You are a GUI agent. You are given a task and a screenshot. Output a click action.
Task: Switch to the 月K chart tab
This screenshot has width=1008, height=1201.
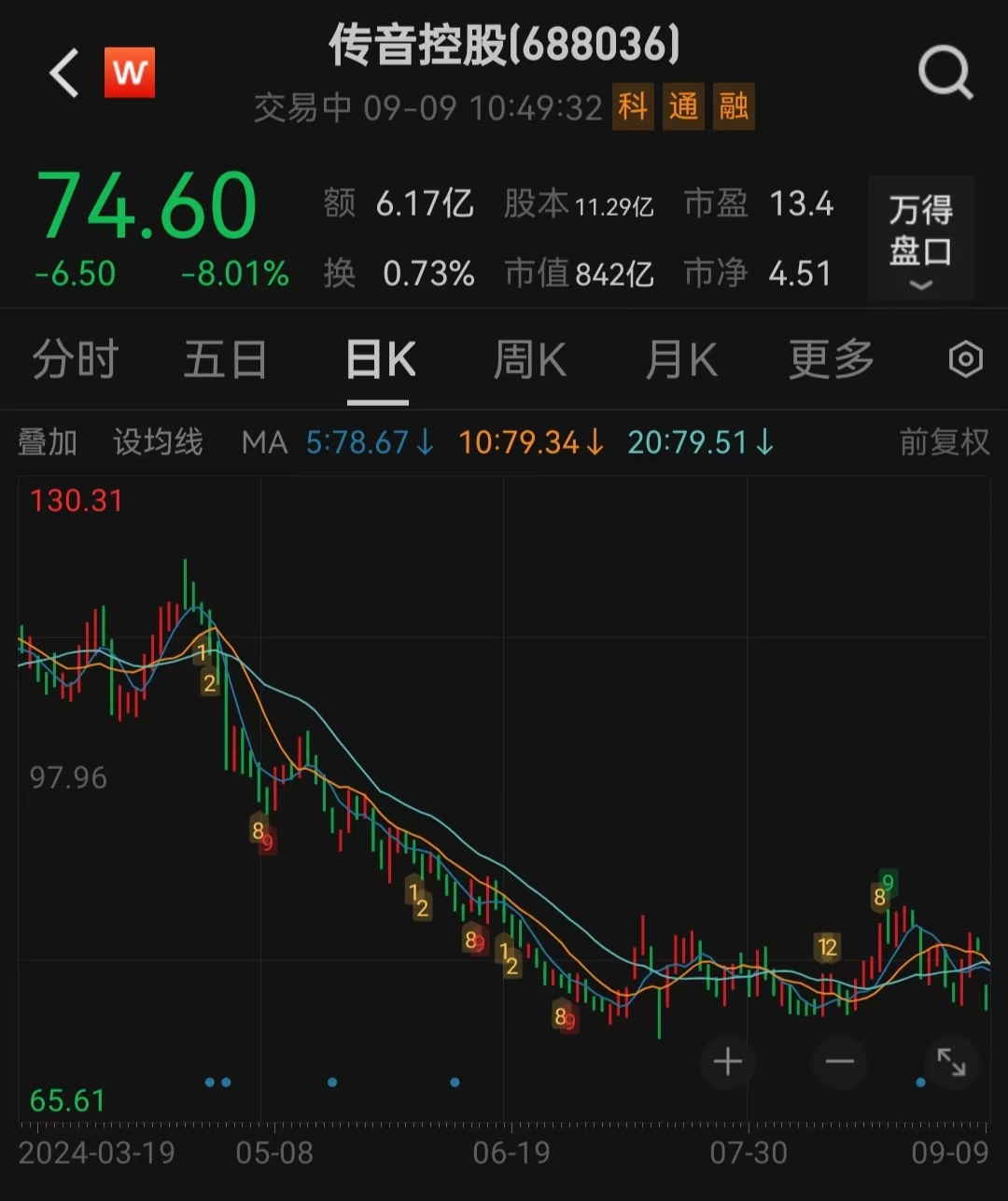(x=681, y=360)
